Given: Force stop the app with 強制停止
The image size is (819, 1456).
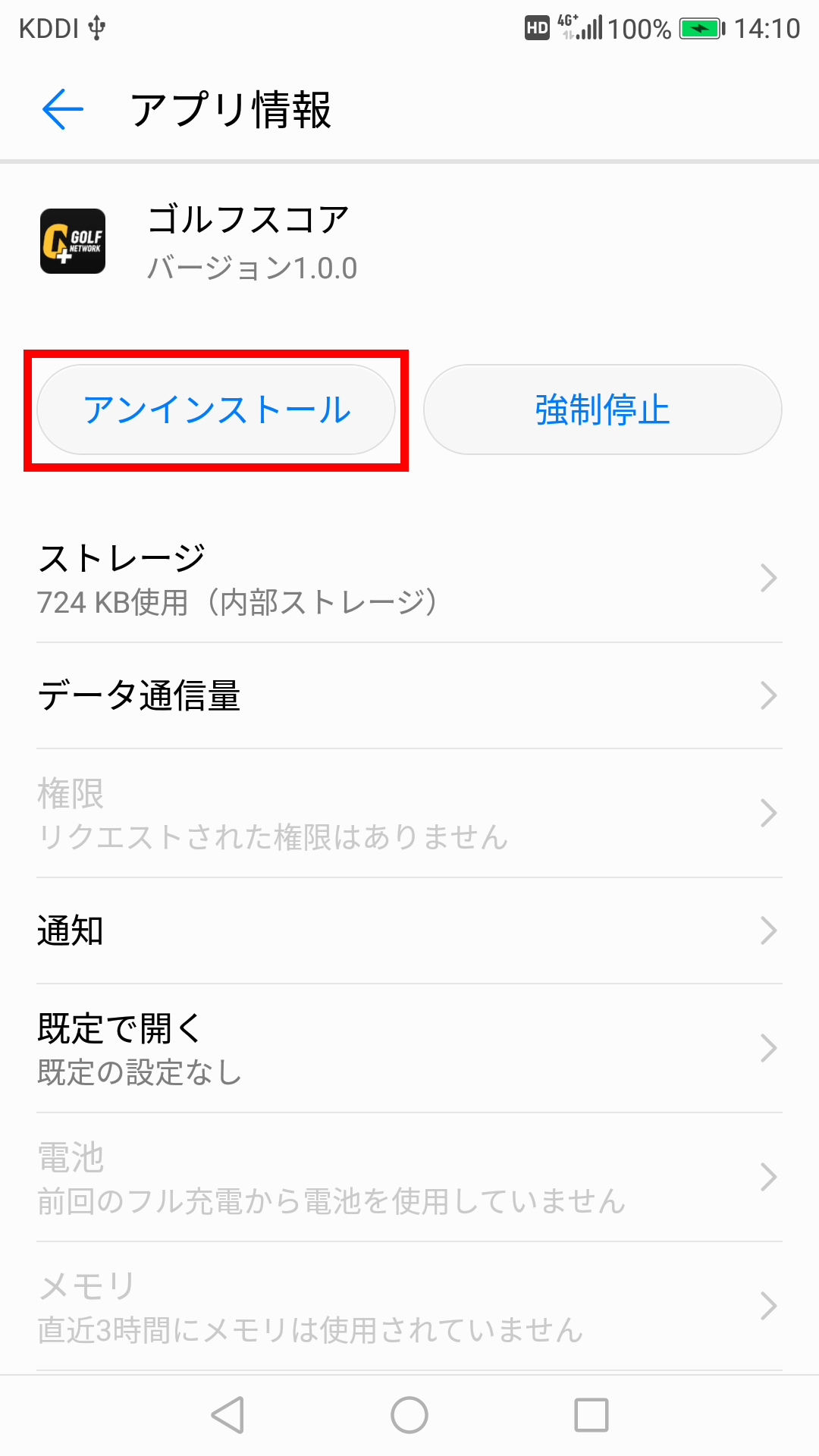Looking at the screenshot, I should click(x=603, y=409).
